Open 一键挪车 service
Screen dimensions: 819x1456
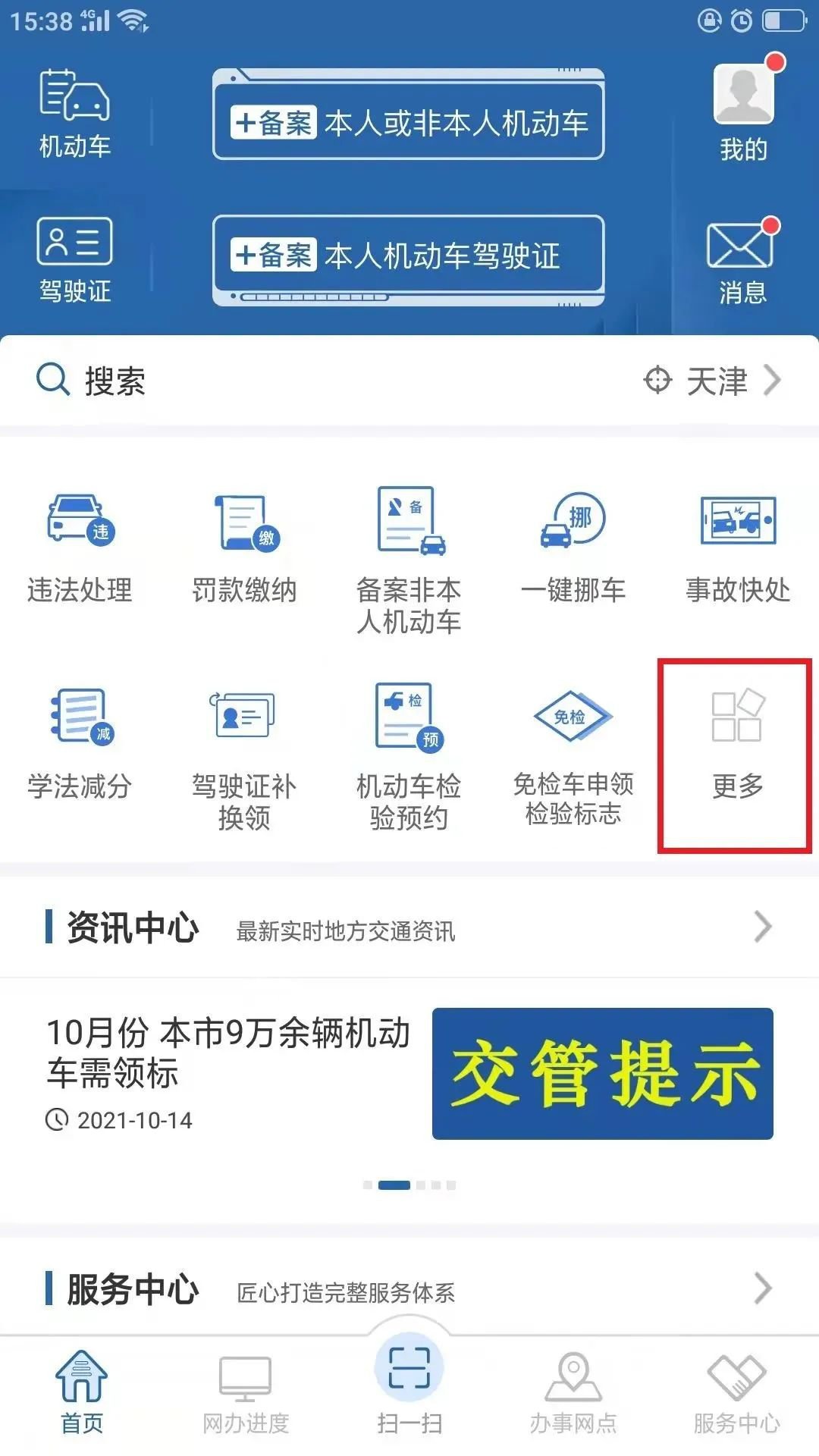coord(573,546)
